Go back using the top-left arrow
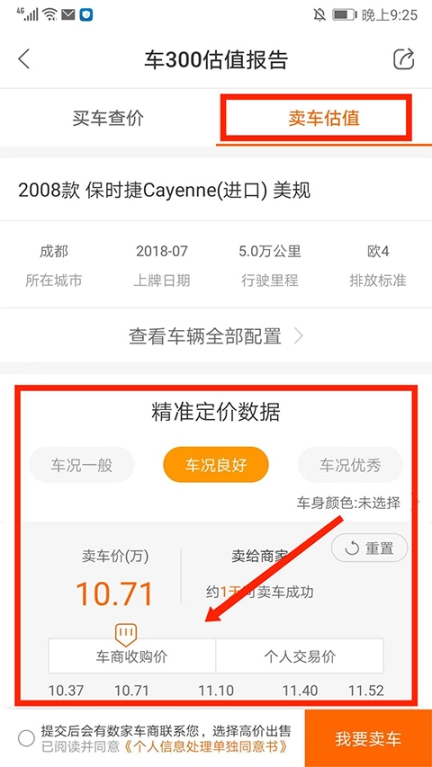 click(24, 60)
